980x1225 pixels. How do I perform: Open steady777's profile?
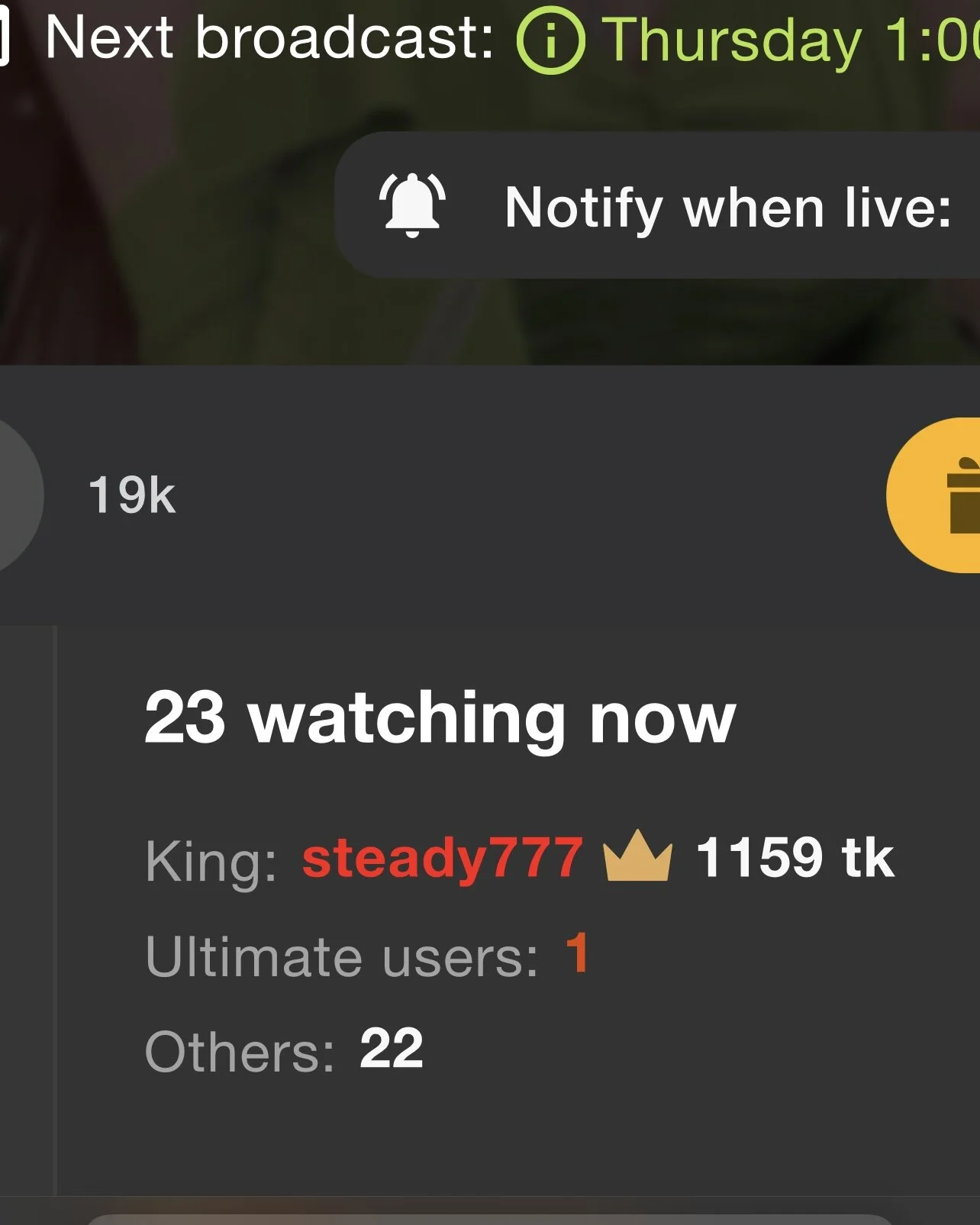tap(442, 858)
